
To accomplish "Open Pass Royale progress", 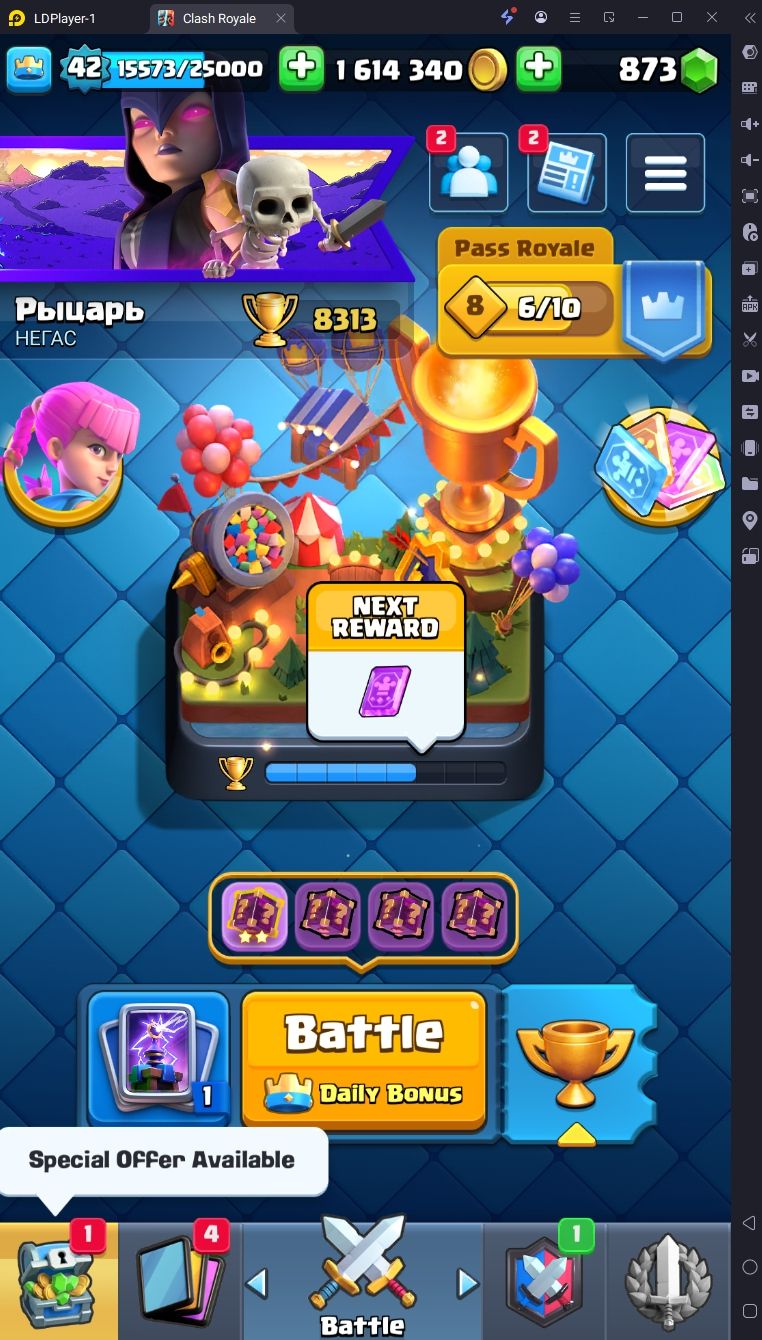I will tap(574, 297).
